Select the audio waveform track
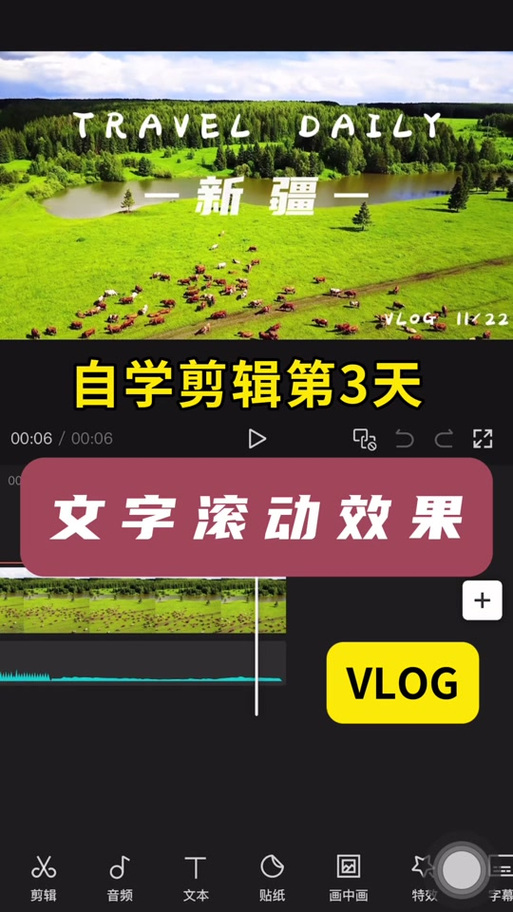This screenshot has height=912, width=513. (143, 663)
